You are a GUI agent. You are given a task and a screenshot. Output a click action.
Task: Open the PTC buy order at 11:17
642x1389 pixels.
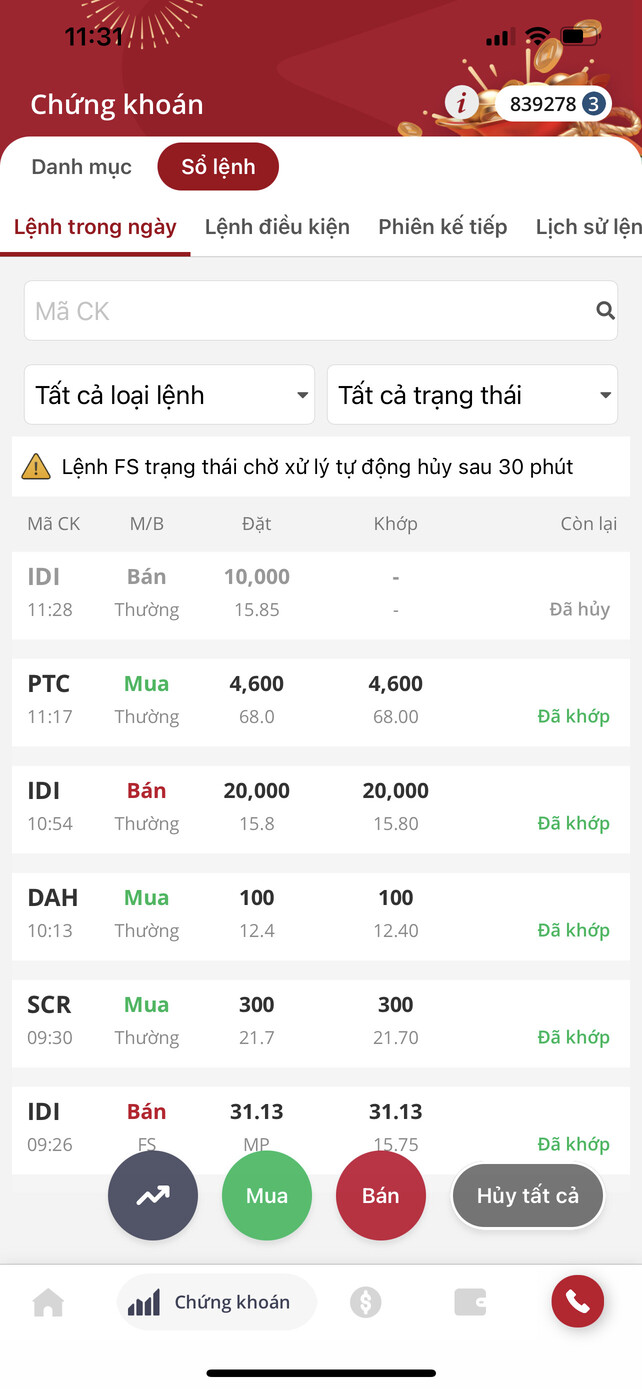pyautogui.click(x=320, y=699)
